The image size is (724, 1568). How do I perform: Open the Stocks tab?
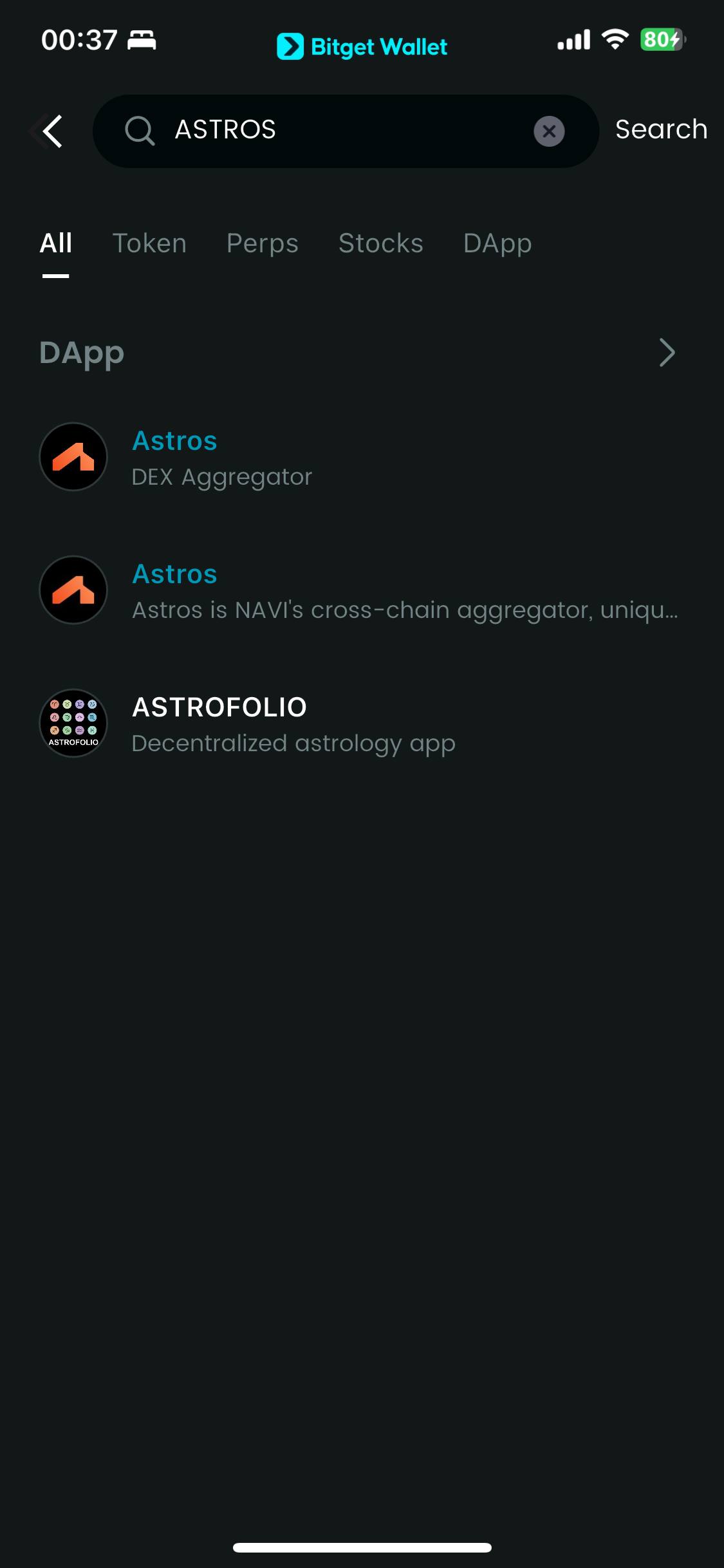pyautogui.click(x=380, y=243)
